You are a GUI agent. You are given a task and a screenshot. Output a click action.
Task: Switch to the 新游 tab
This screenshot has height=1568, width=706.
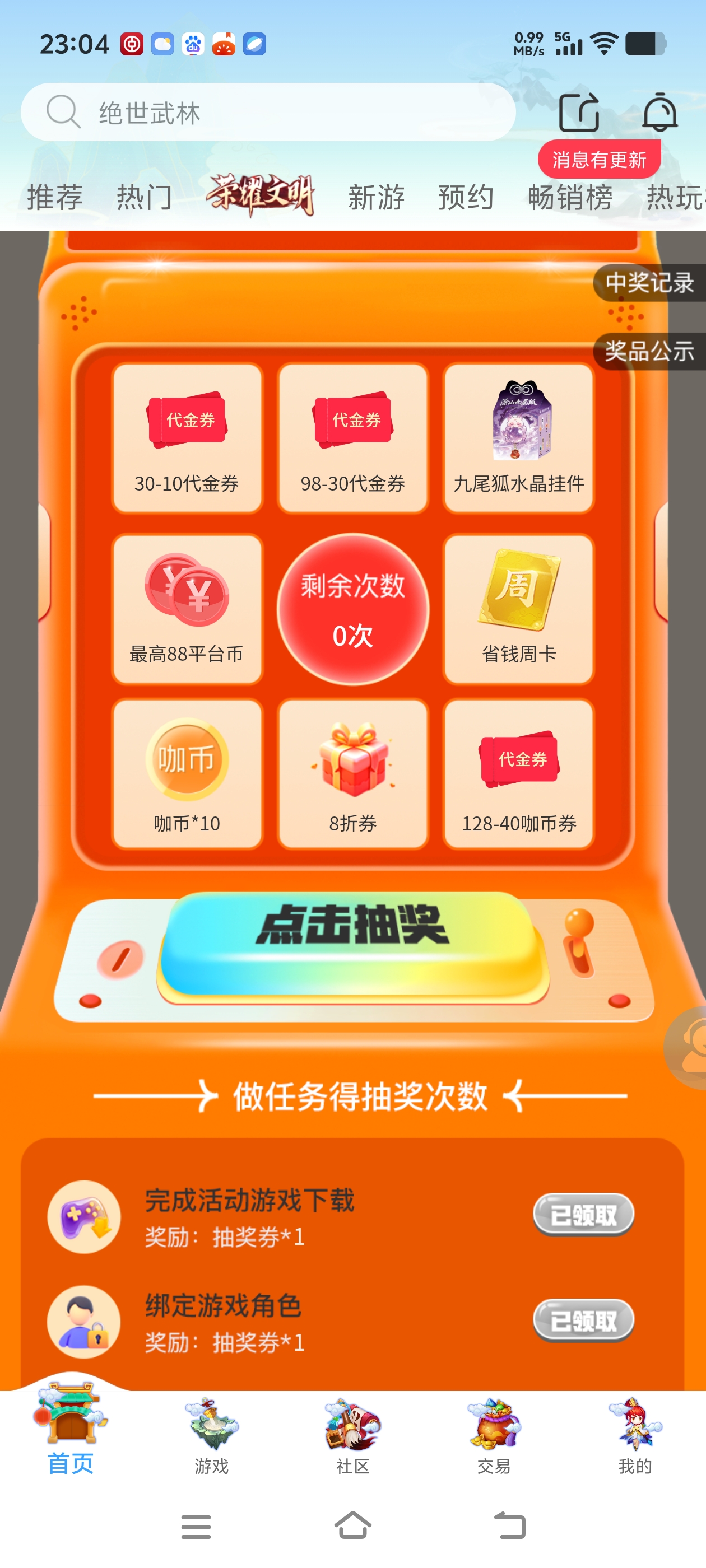376,198
